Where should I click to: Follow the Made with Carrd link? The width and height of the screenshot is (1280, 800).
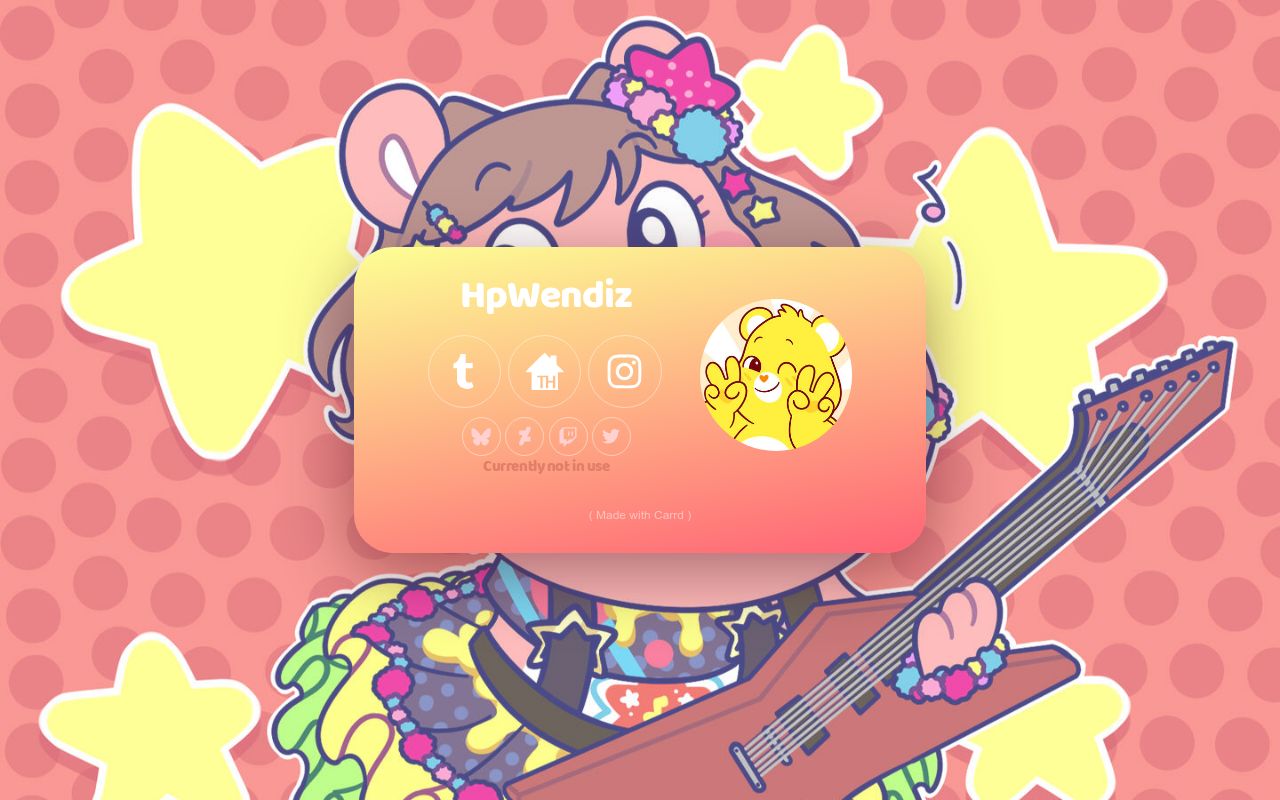point(640,515)
